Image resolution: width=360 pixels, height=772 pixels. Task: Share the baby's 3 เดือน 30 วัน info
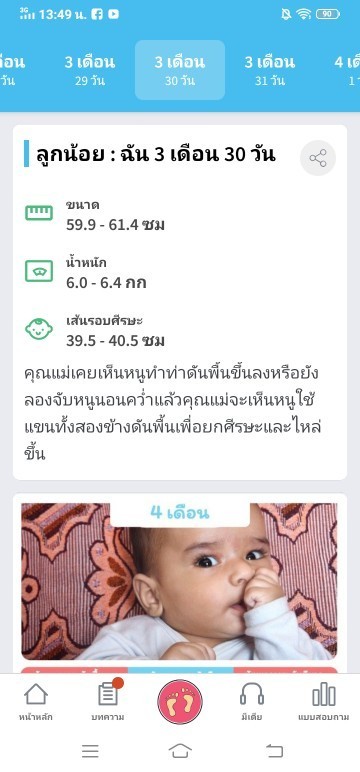pyautogui.click(x=318, y=158)
